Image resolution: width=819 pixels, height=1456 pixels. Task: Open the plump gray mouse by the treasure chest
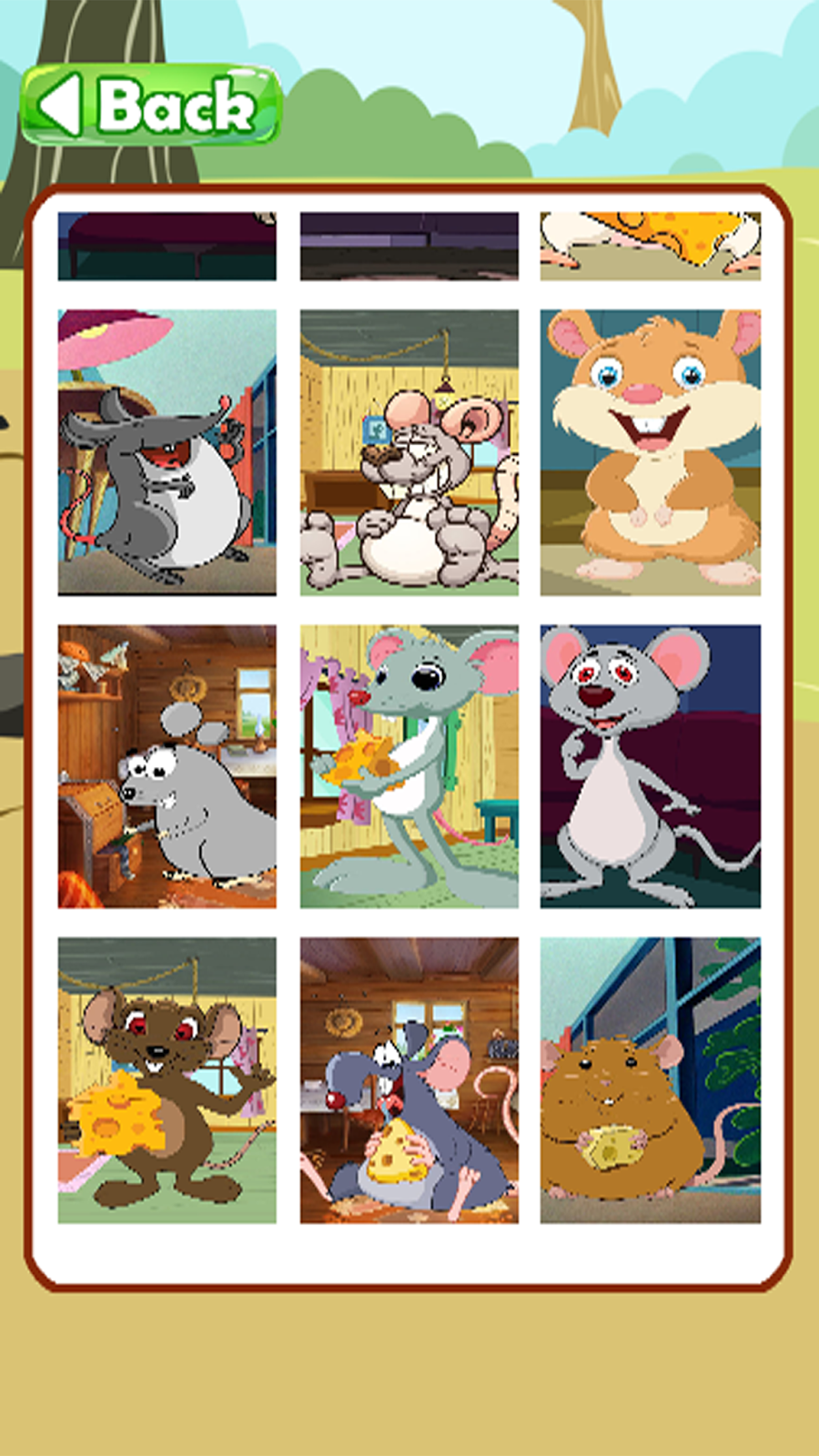168,764
